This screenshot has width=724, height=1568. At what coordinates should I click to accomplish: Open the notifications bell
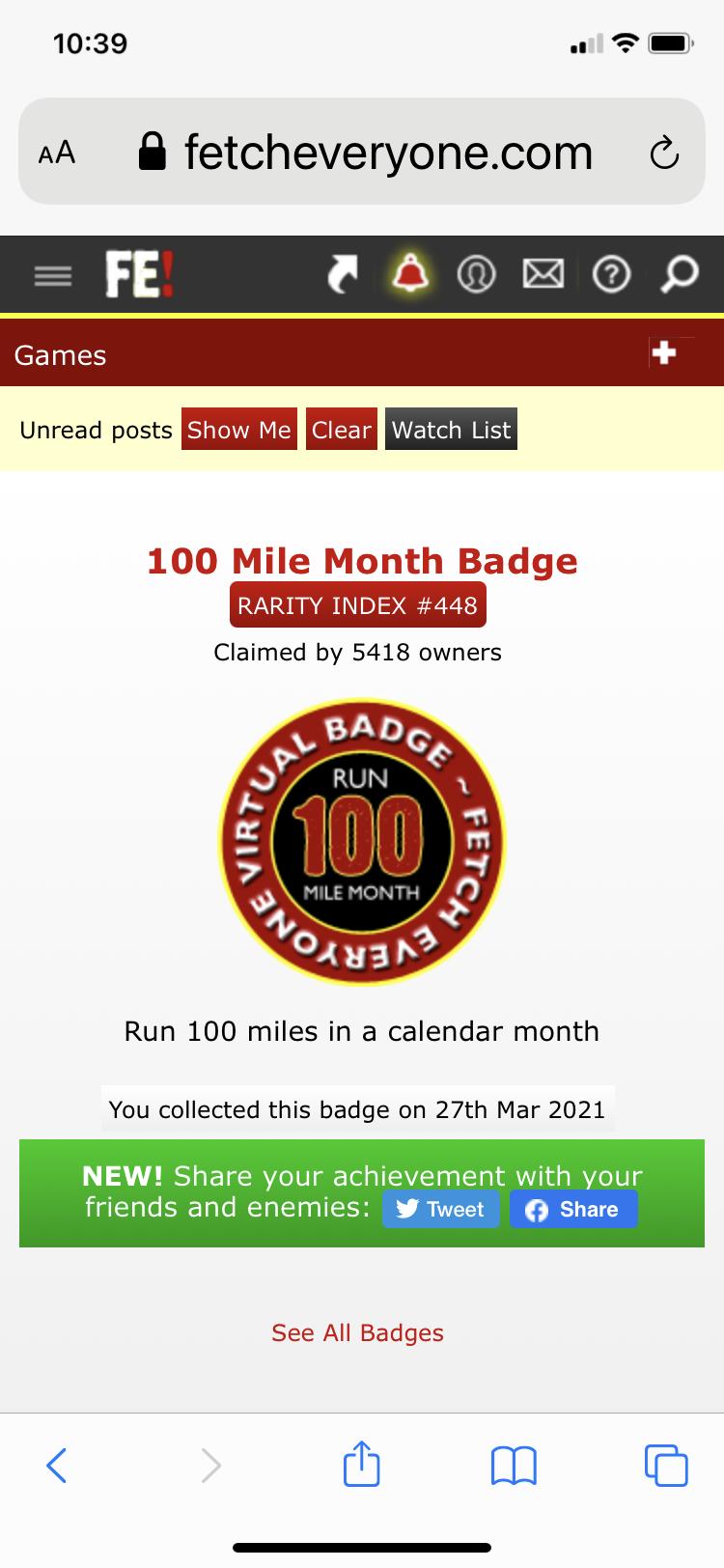410,275
